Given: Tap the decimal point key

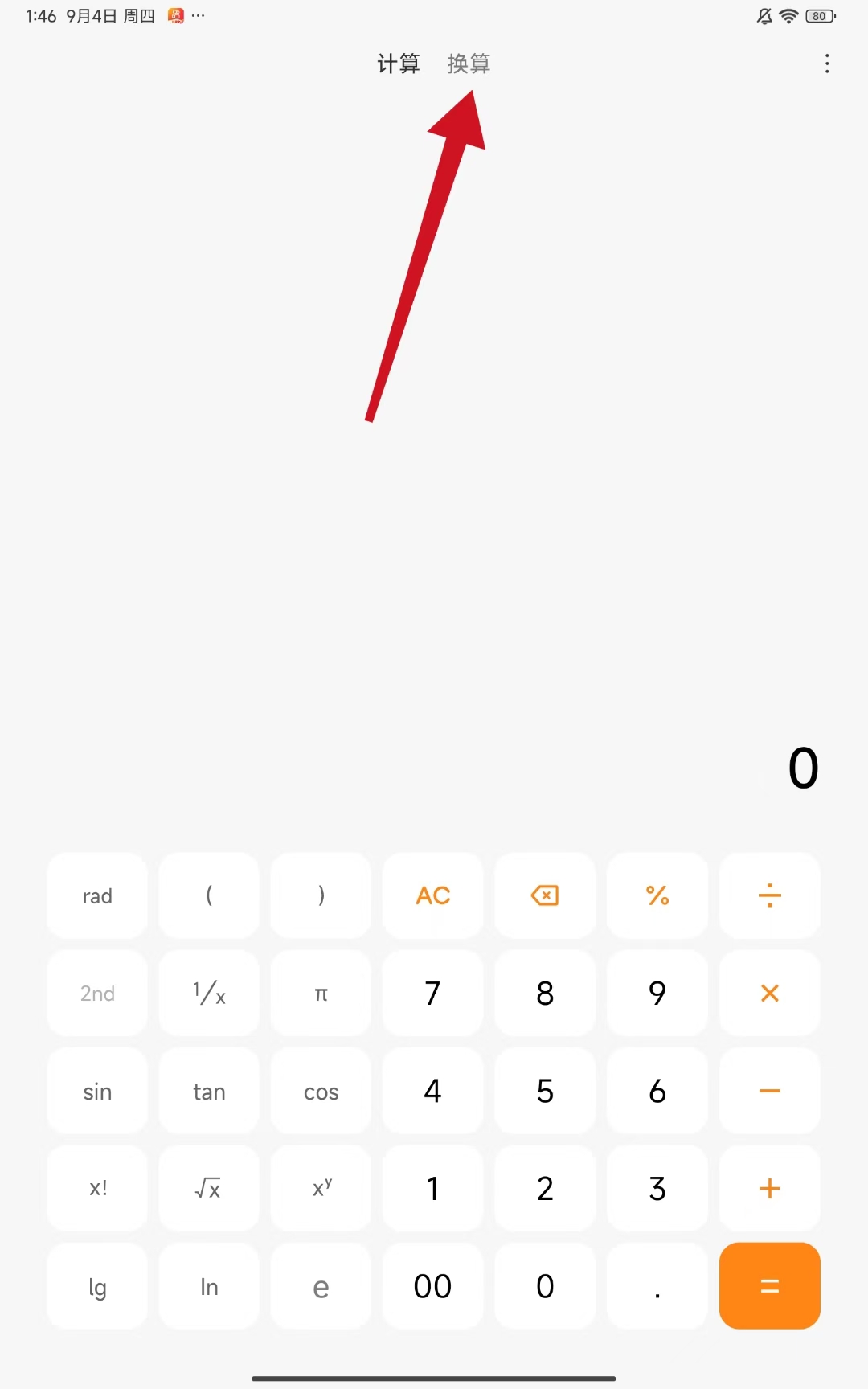Looking at the screenshot, I should point(657,1286).
